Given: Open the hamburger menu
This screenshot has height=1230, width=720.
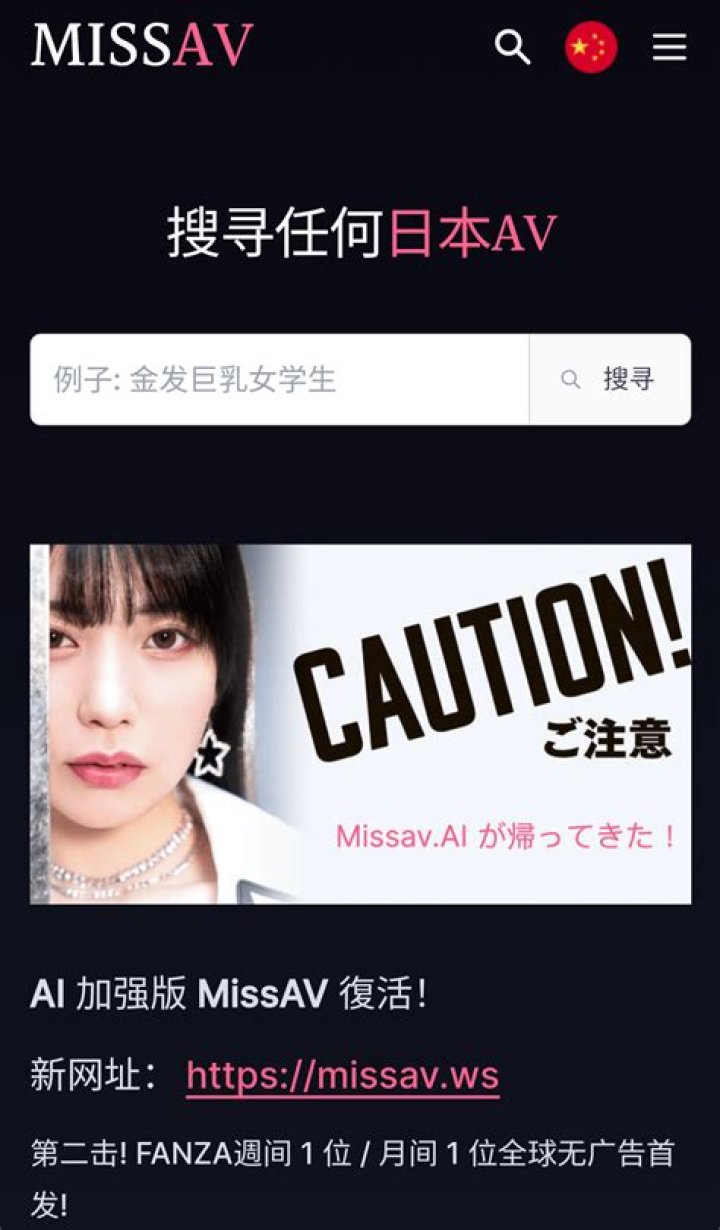Looking at the screenshot, I should coord(669,47).
